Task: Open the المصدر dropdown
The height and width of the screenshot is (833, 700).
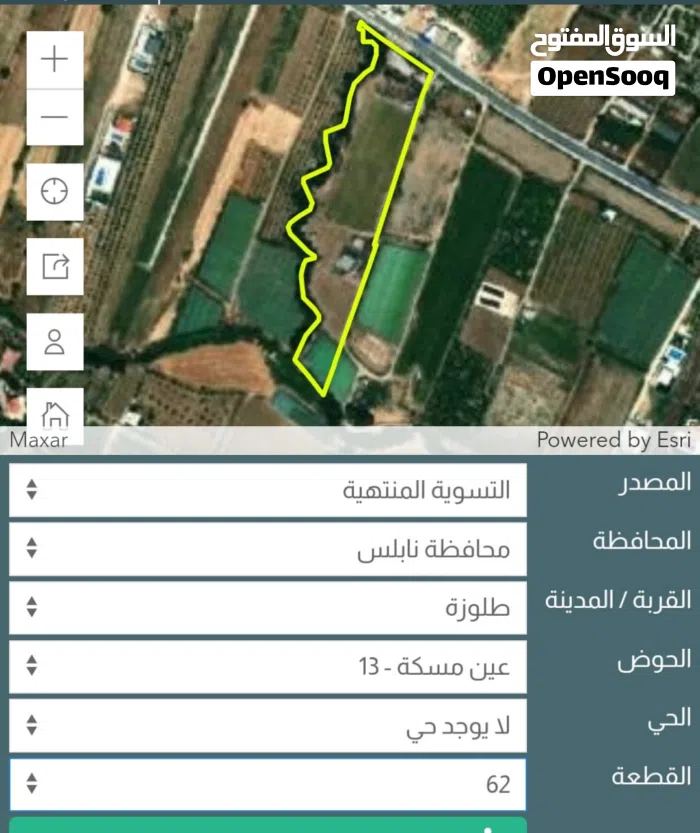Action: pos(268,490)
